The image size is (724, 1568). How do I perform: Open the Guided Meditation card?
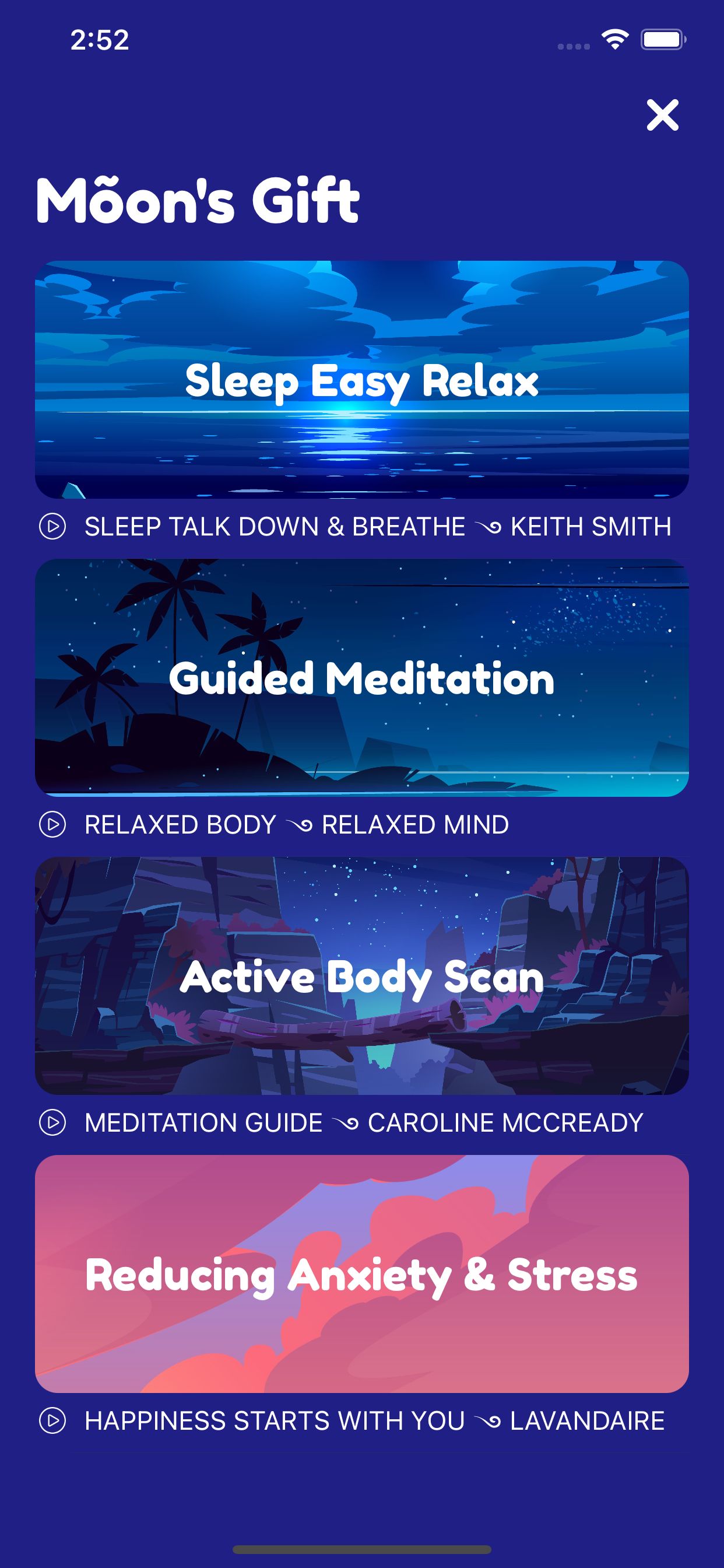(362, 677)
